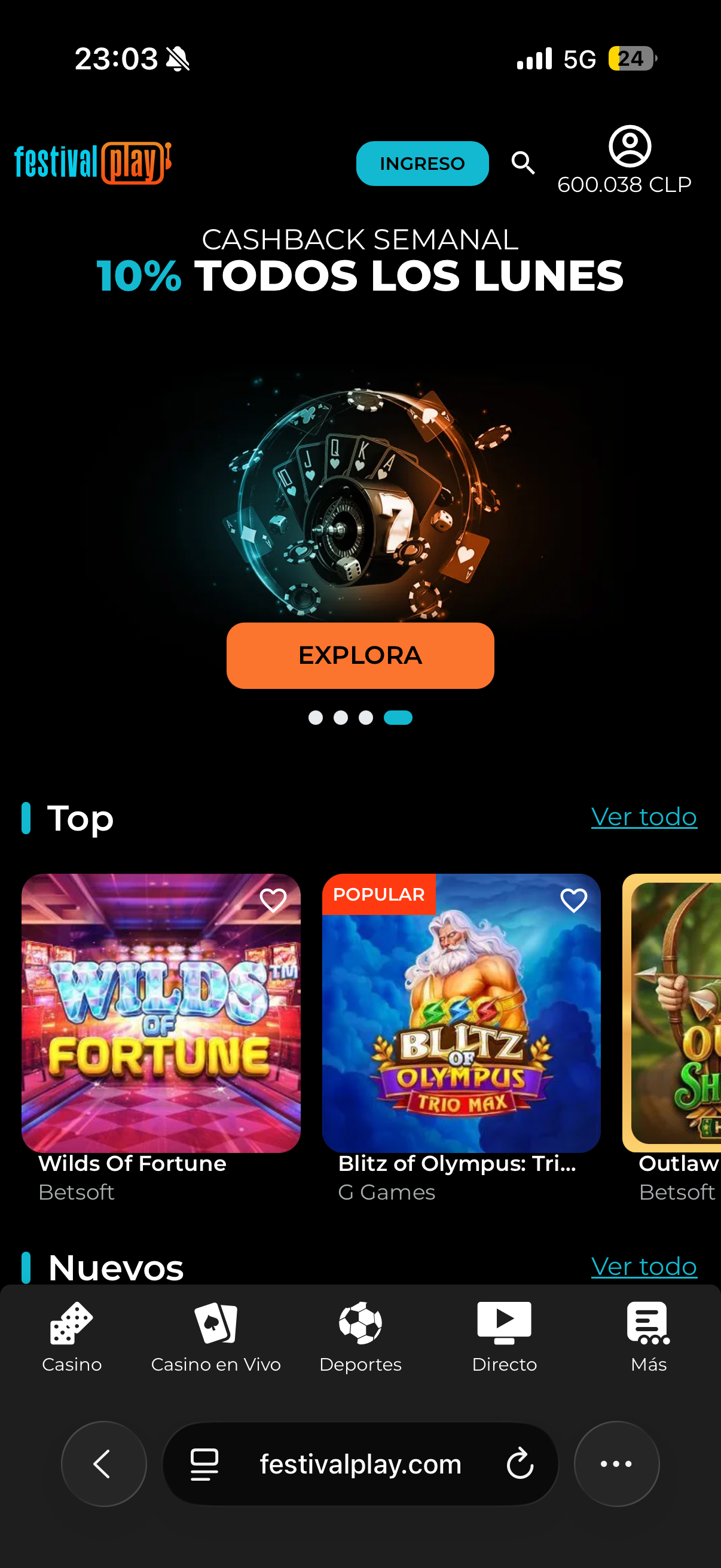
Task: Go to the Deportes section
Action: click(360, 1337)
